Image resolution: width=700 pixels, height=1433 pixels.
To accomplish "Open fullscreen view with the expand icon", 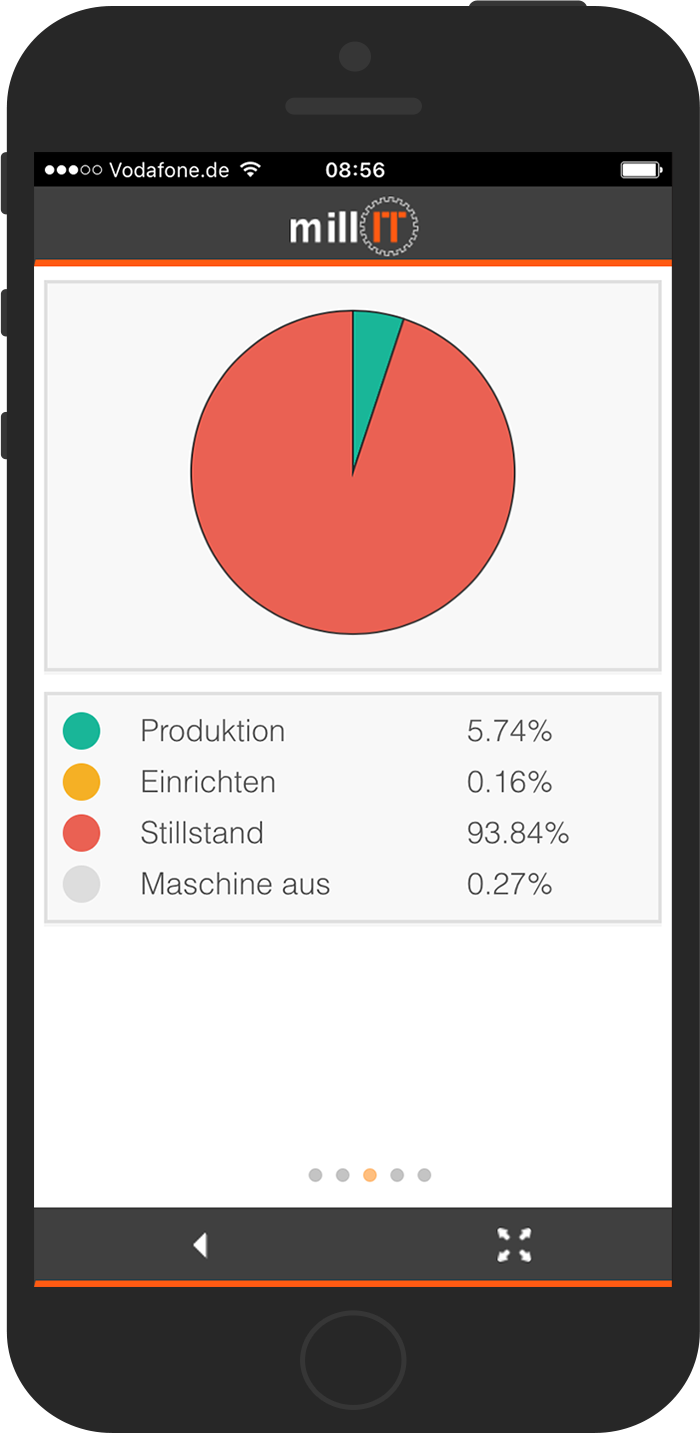I will (514, 1245).
